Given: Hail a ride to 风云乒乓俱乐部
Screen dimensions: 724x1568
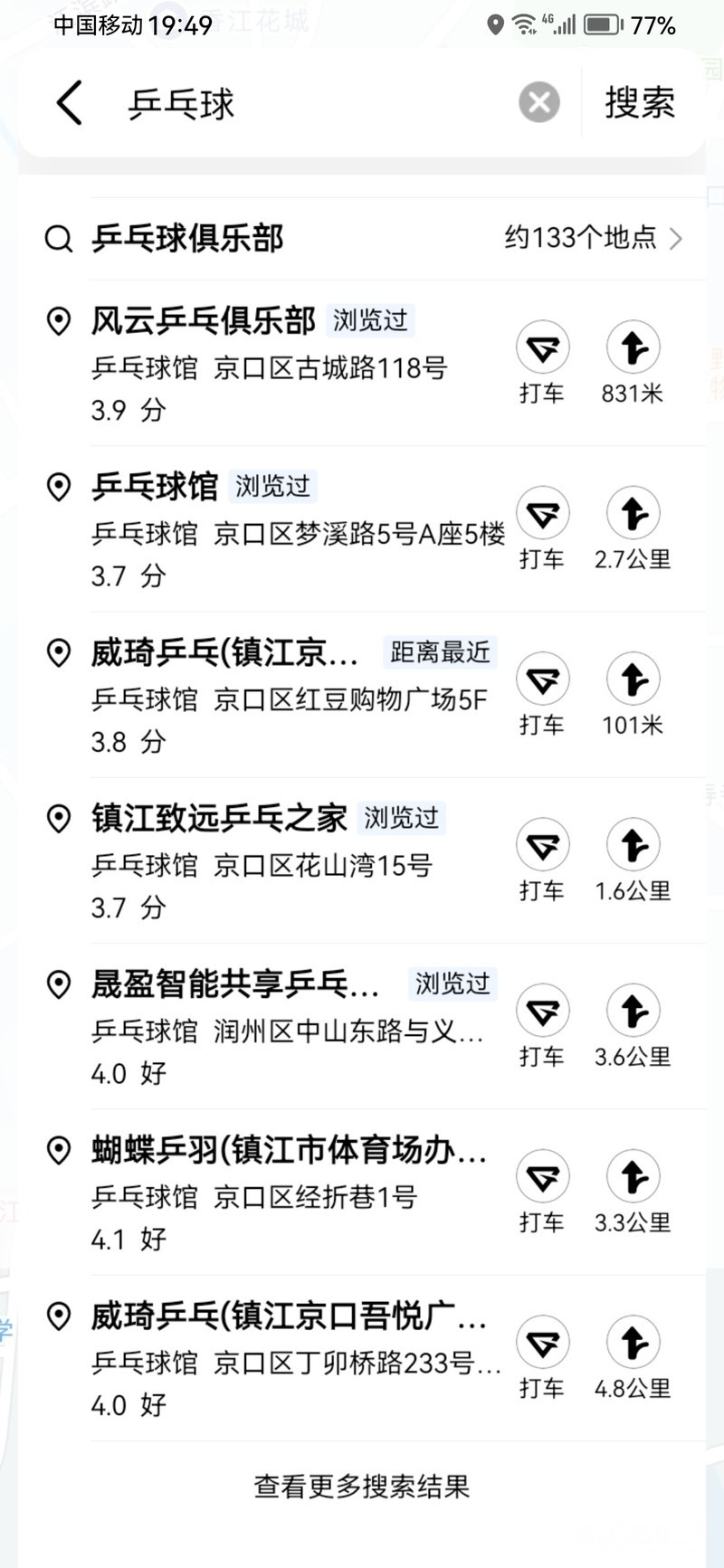Looking at the screenshot, I should 542,362.
